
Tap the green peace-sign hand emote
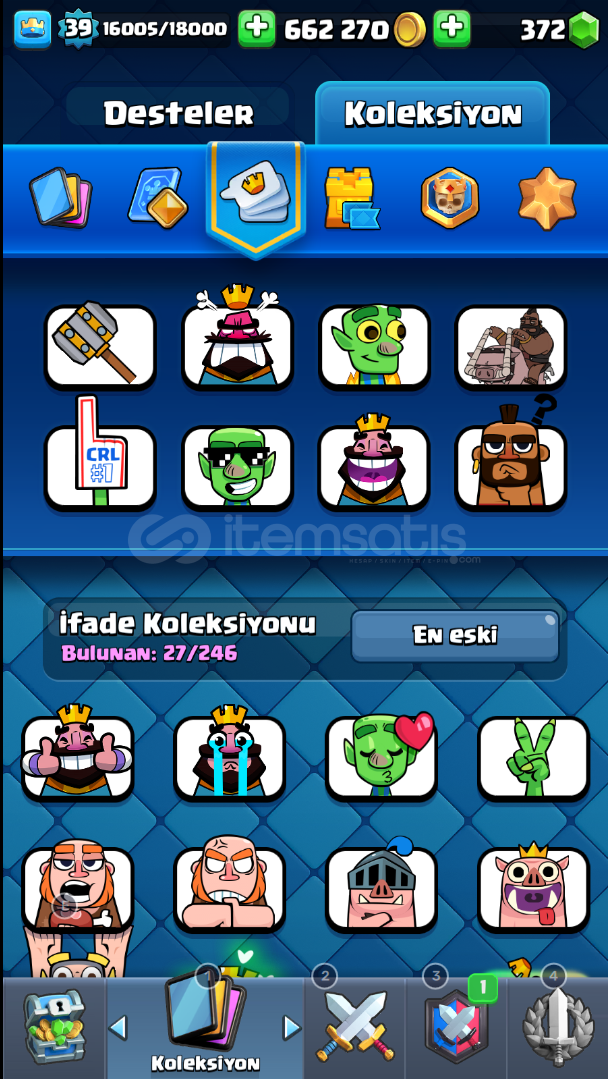(x=533, y=757)
